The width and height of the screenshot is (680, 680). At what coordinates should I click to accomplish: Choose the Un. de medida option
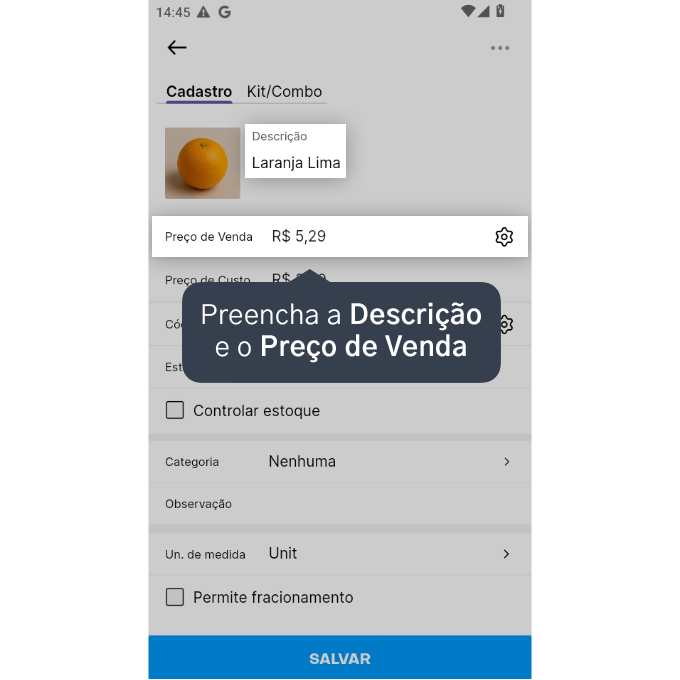(x=340, y=553)
